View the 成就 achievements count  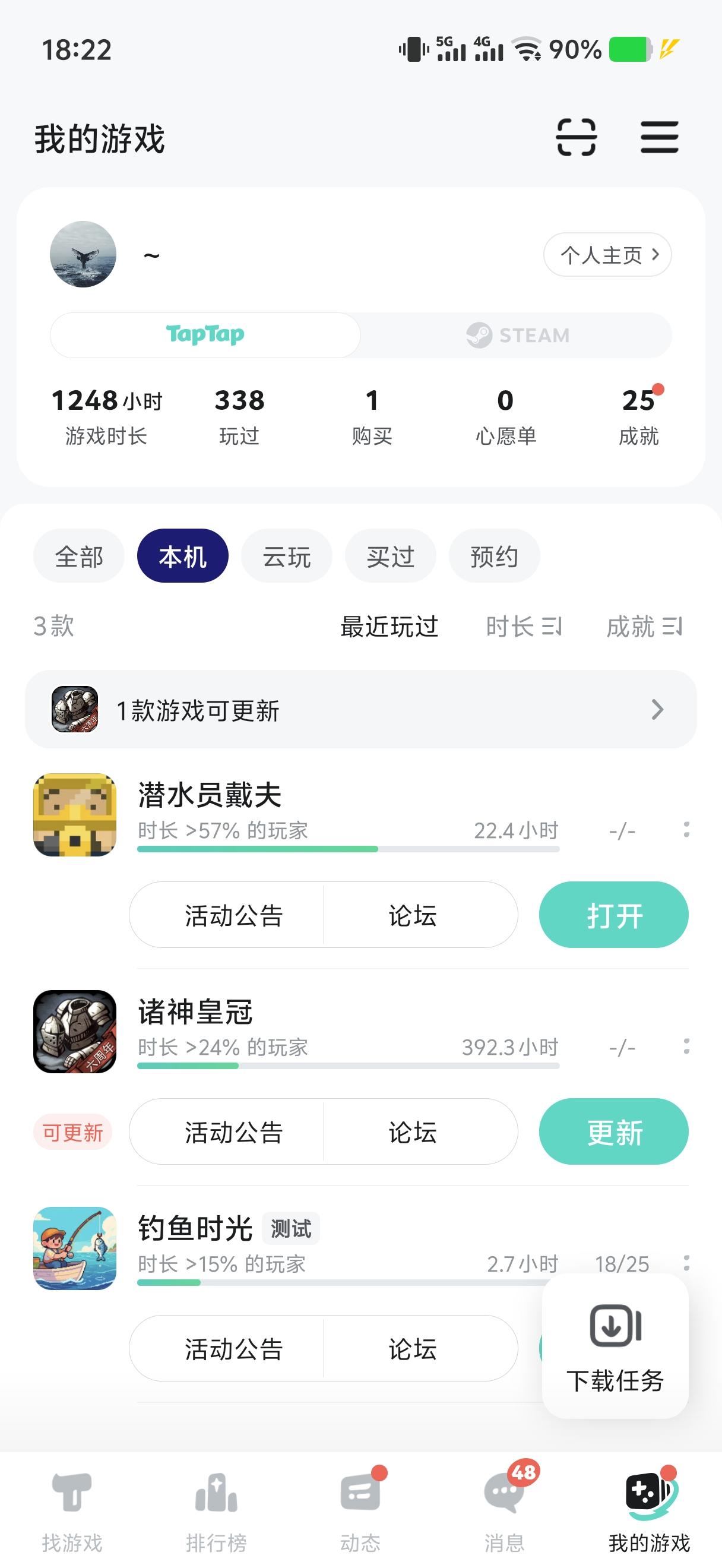pyautogui.click(x=638, y=417)
